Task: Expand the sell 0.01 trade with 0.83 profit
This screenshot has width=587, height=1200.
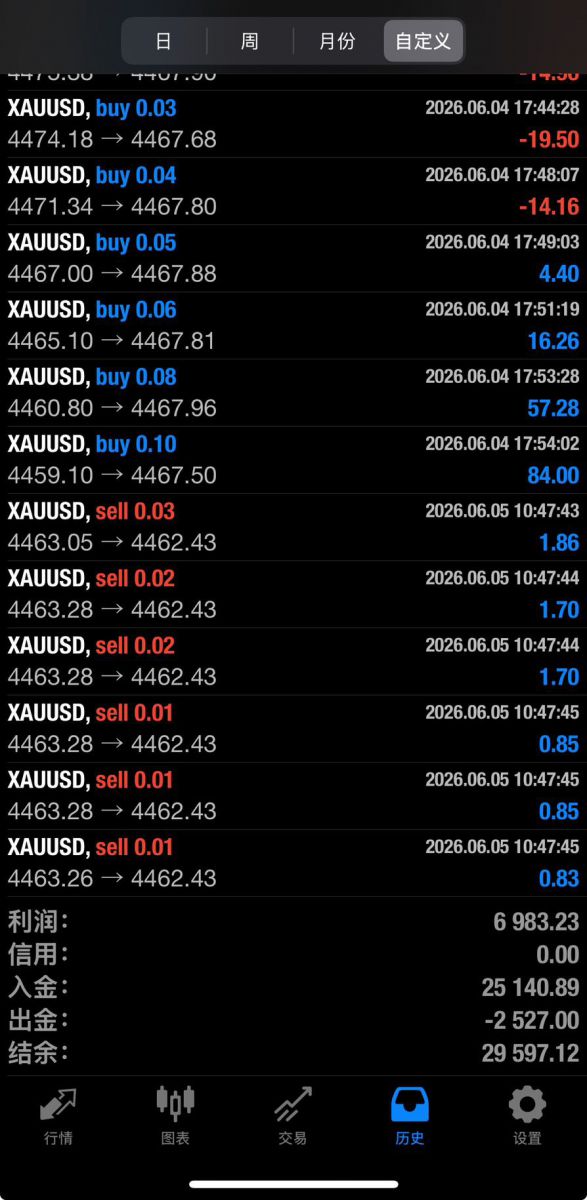Action: tap(293, 863)
